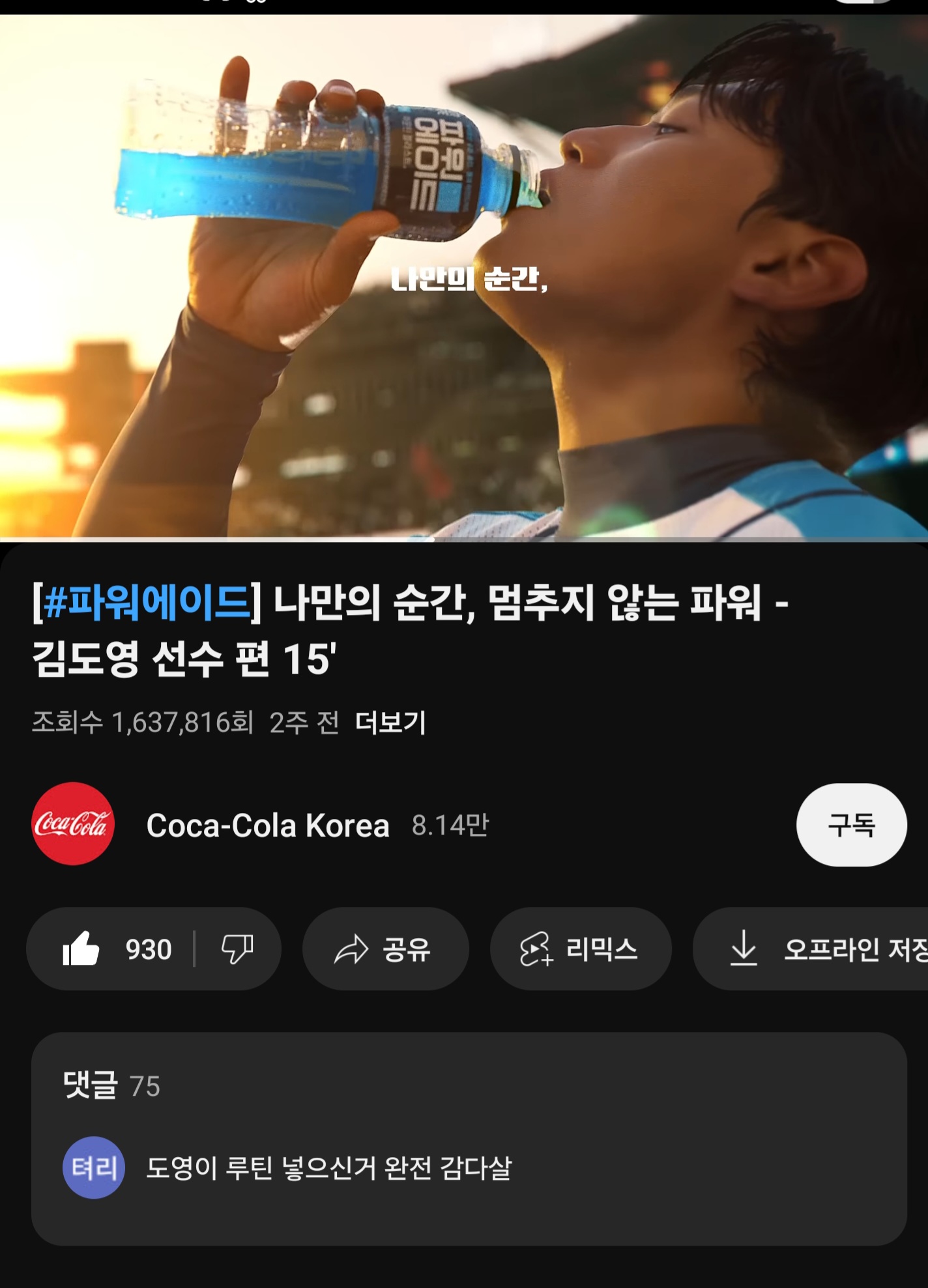Image resolution: width=928 pixels, height=1288 pixels.
Task: Open the #파워에이드 hashtag link
Action: (x=147, y=602)
